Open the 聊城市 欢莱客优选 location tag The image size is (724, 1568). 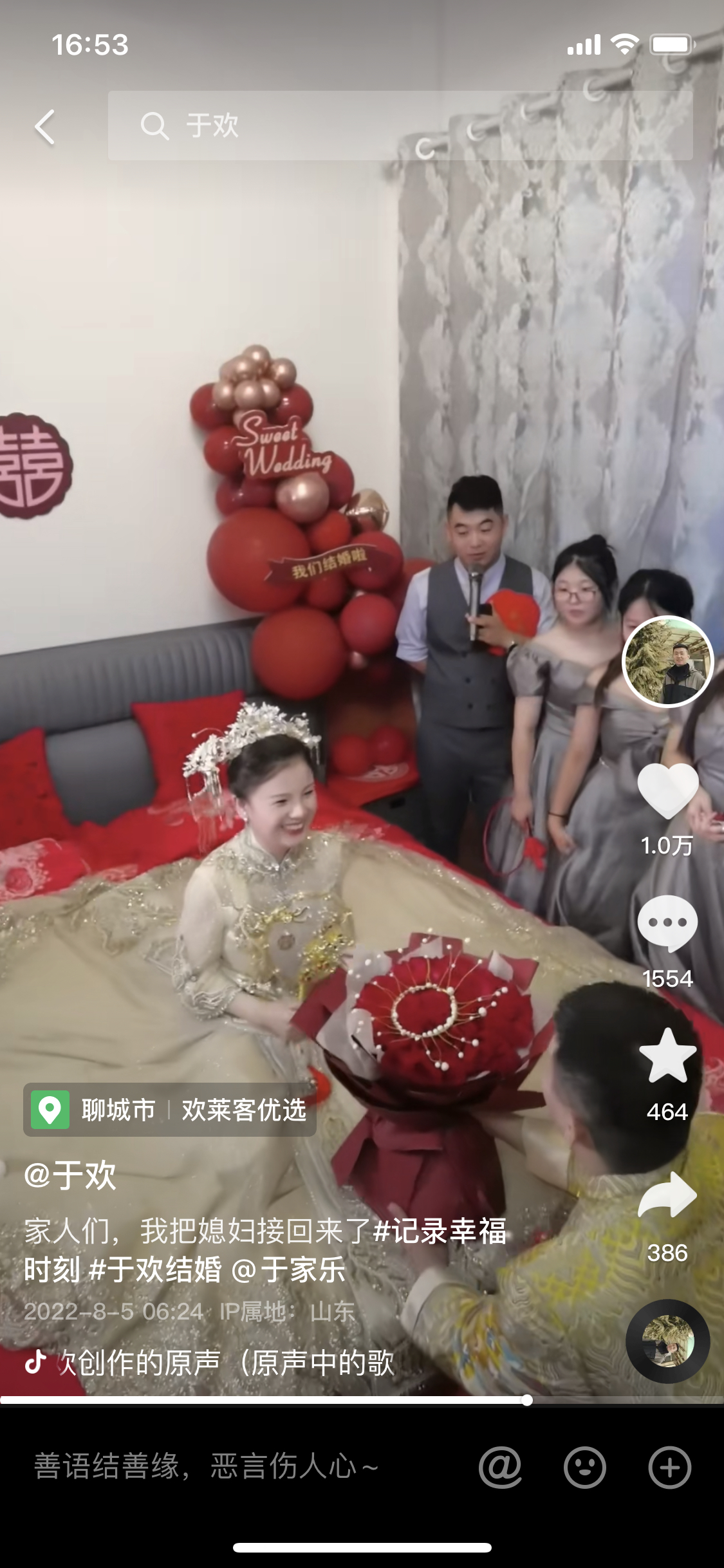click(171, 1110)
